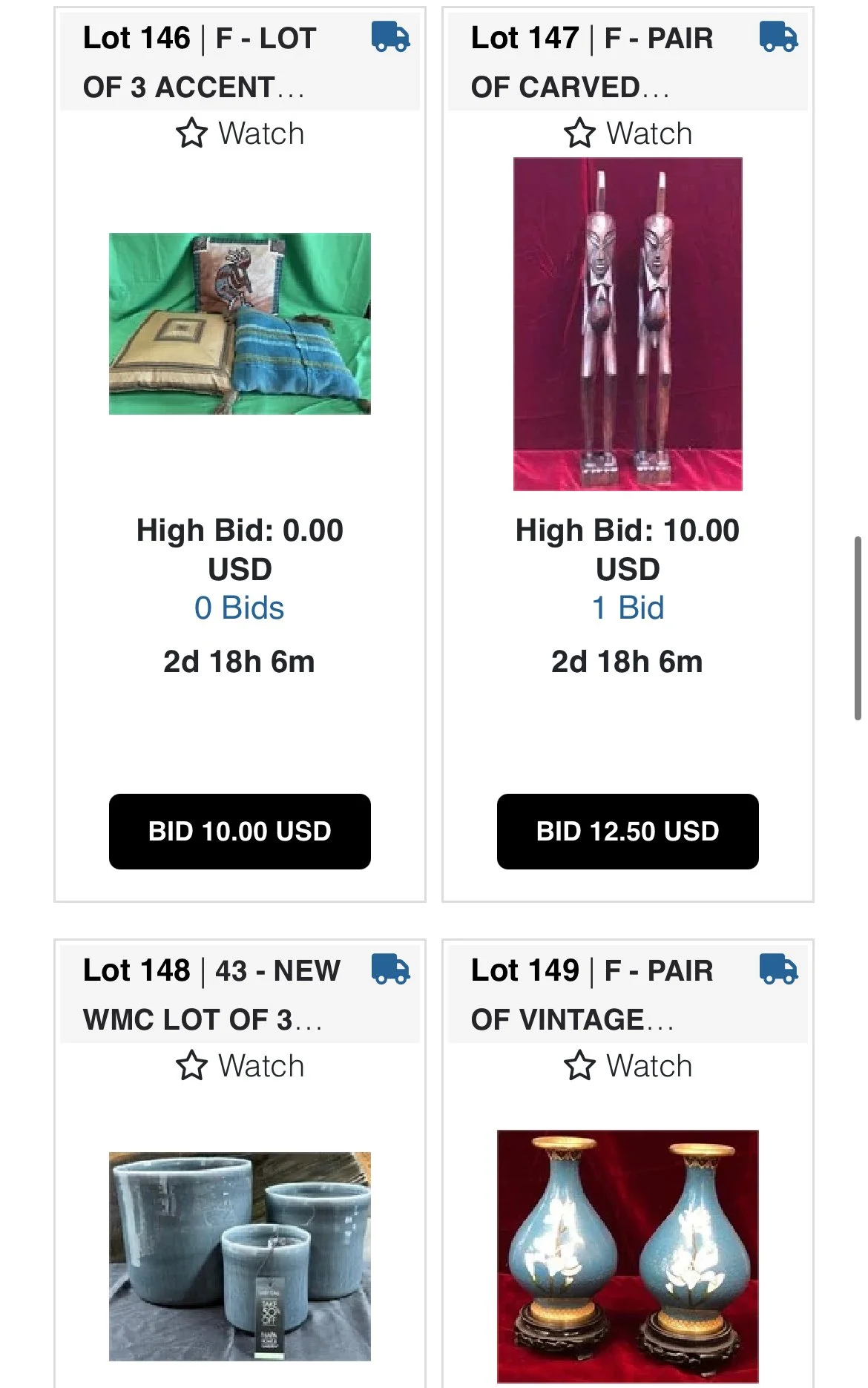Open Lot 147 title link
Screen dimensions: 868x1388
(x=591, y=62)
